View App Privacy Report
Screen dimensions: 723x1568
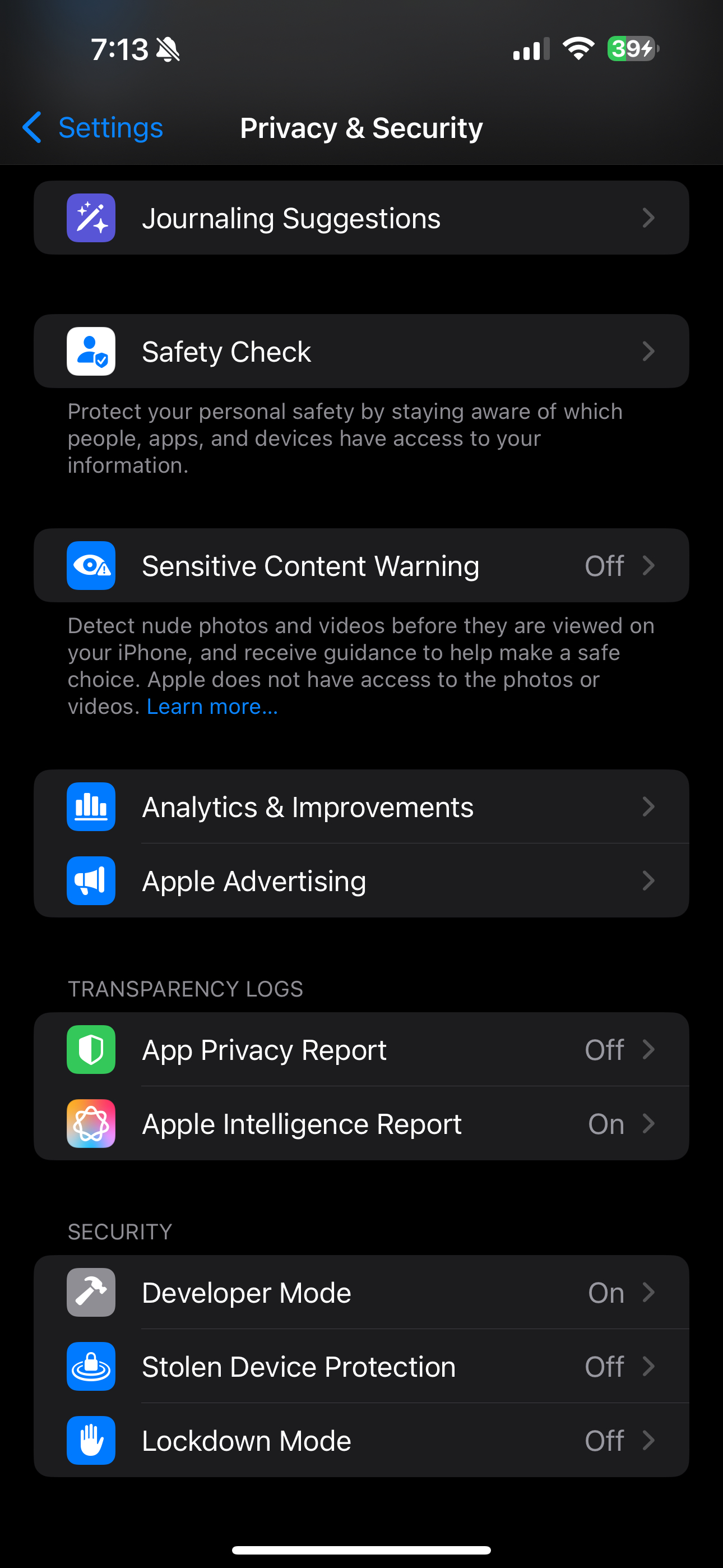pos(361,1049)
